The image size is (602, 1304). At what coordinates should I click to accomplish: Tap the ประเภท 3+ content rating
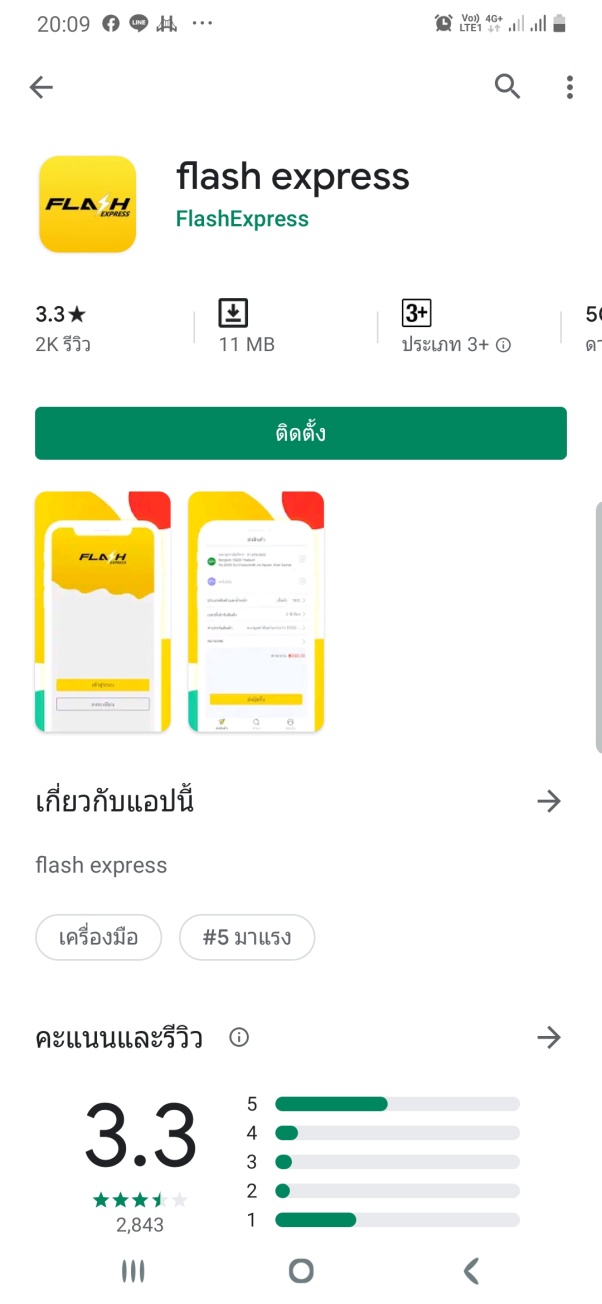456,327
